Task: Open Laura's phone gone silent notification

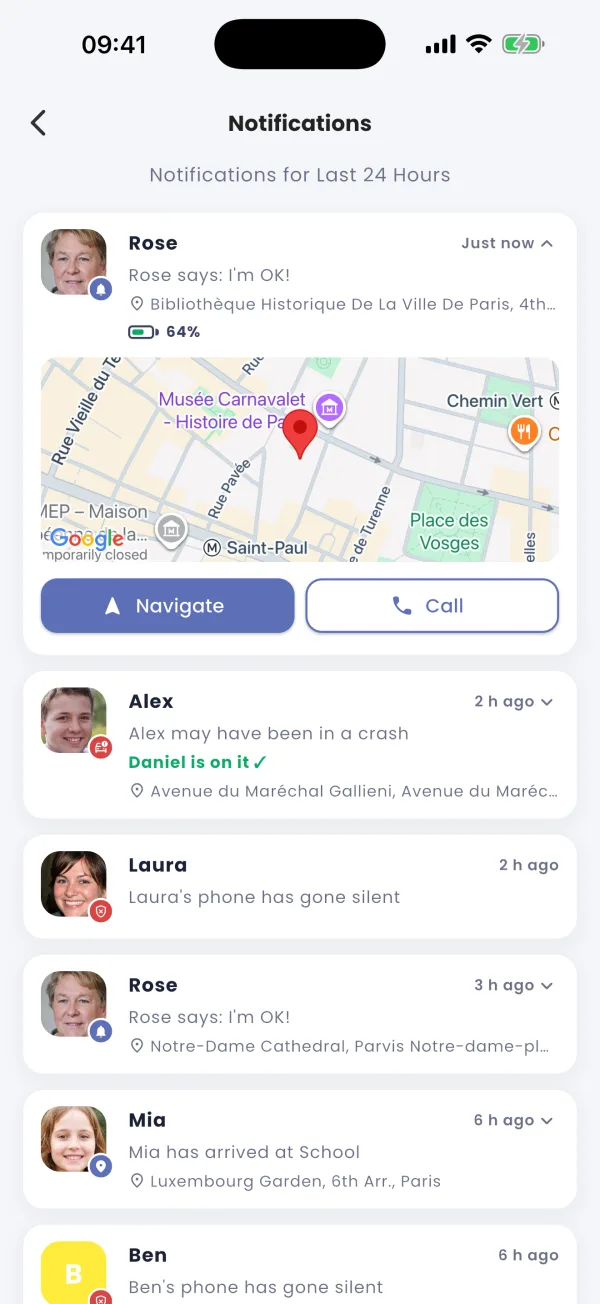Action: click(300, 886)
